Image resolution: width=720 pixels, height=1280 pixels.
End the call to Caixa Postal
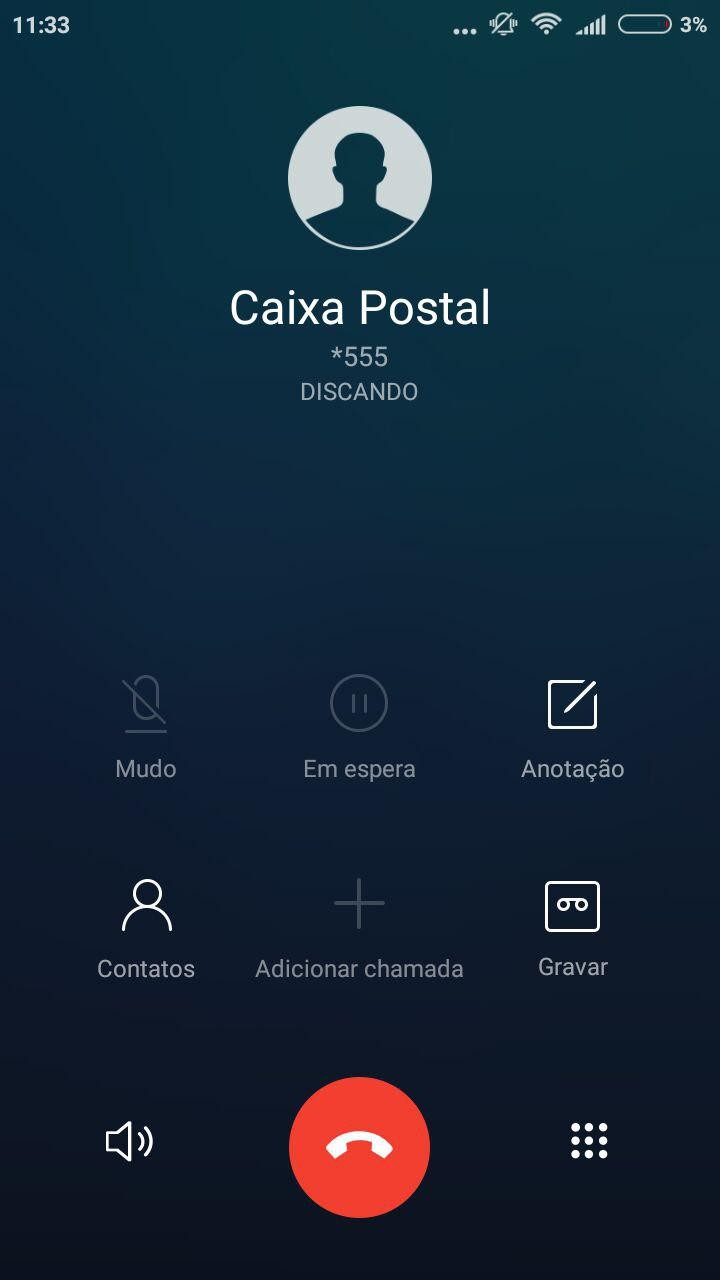pyautogui.click(x=359, y=1147)
